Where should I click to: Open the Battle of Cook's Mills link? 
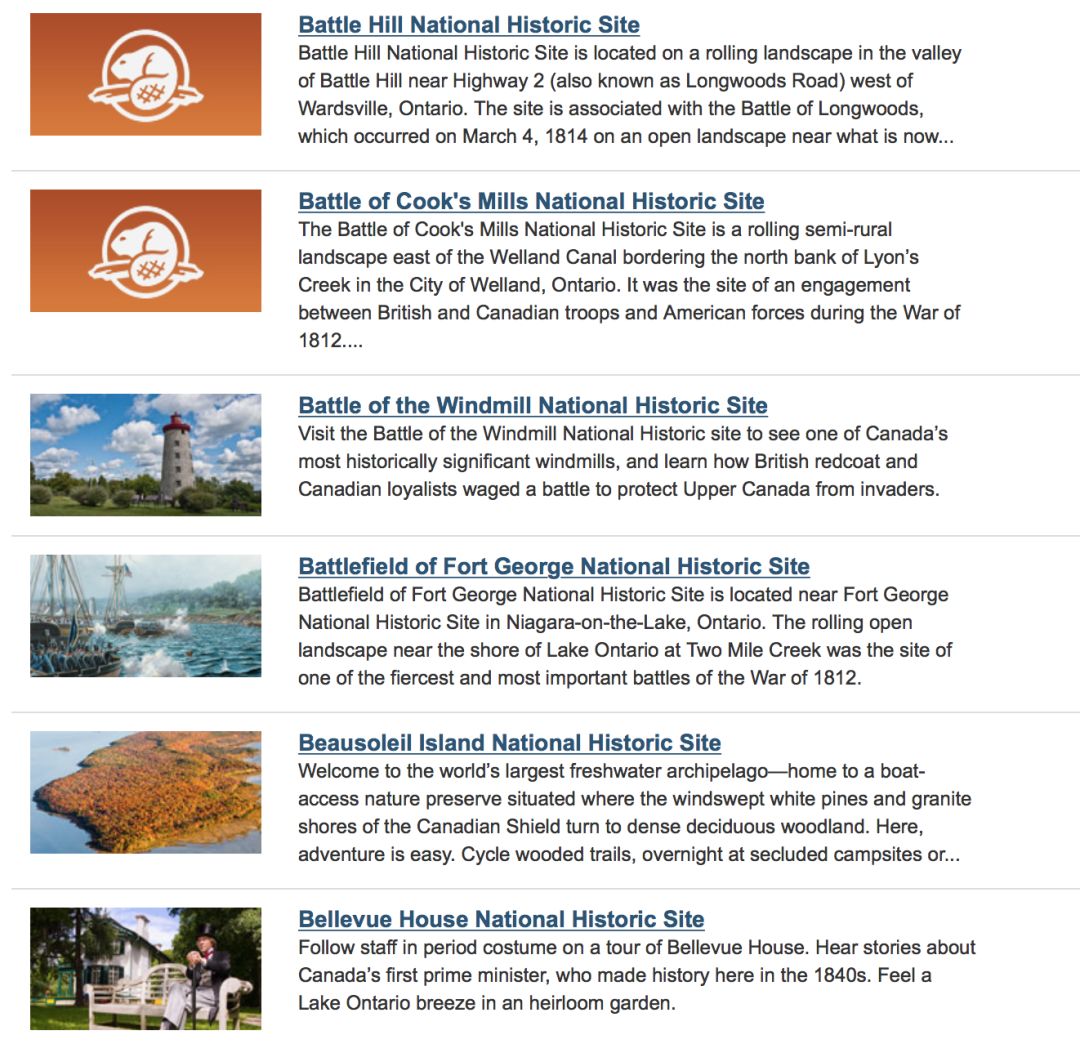[531, 201]
